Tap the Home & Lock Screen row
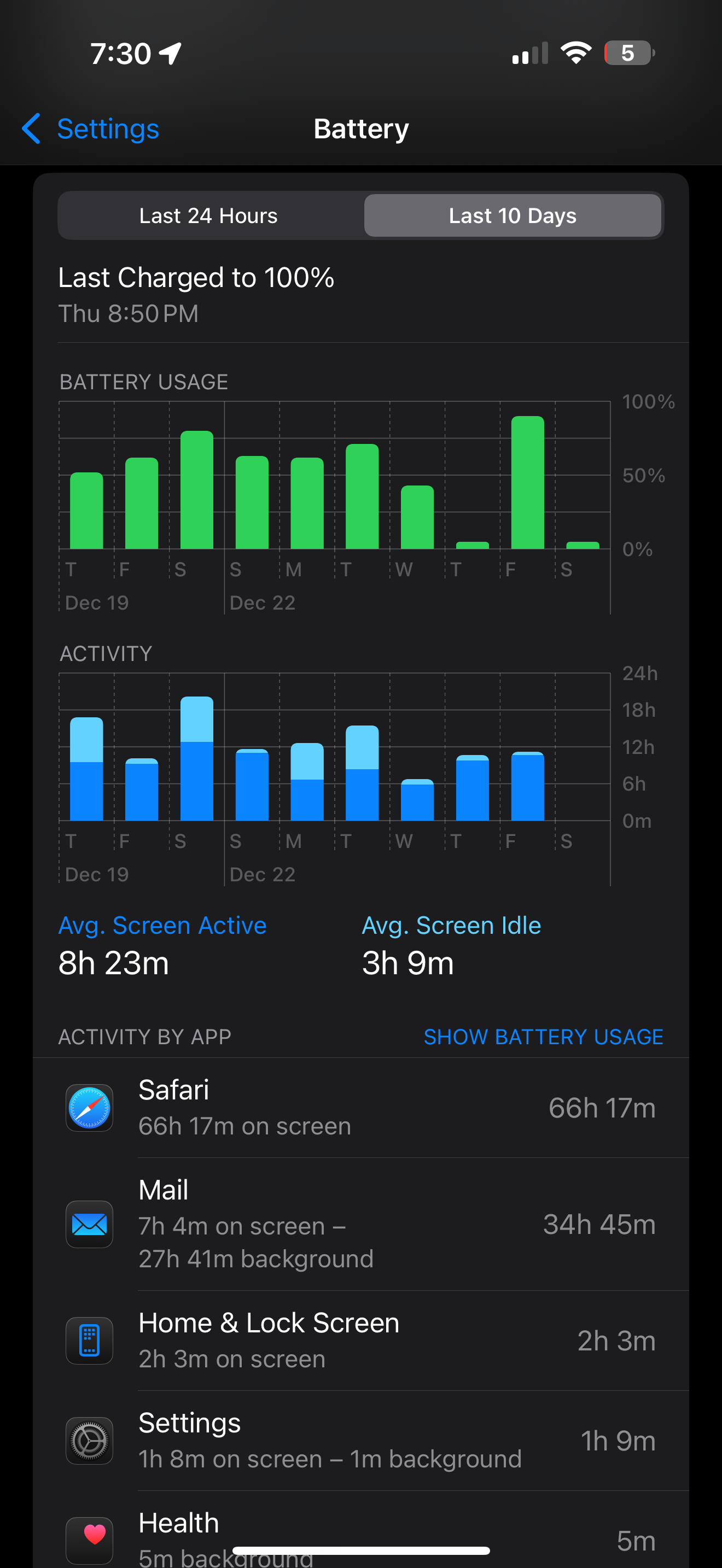This screenshot has width=722, height=1568. [x=360, y=1341]
